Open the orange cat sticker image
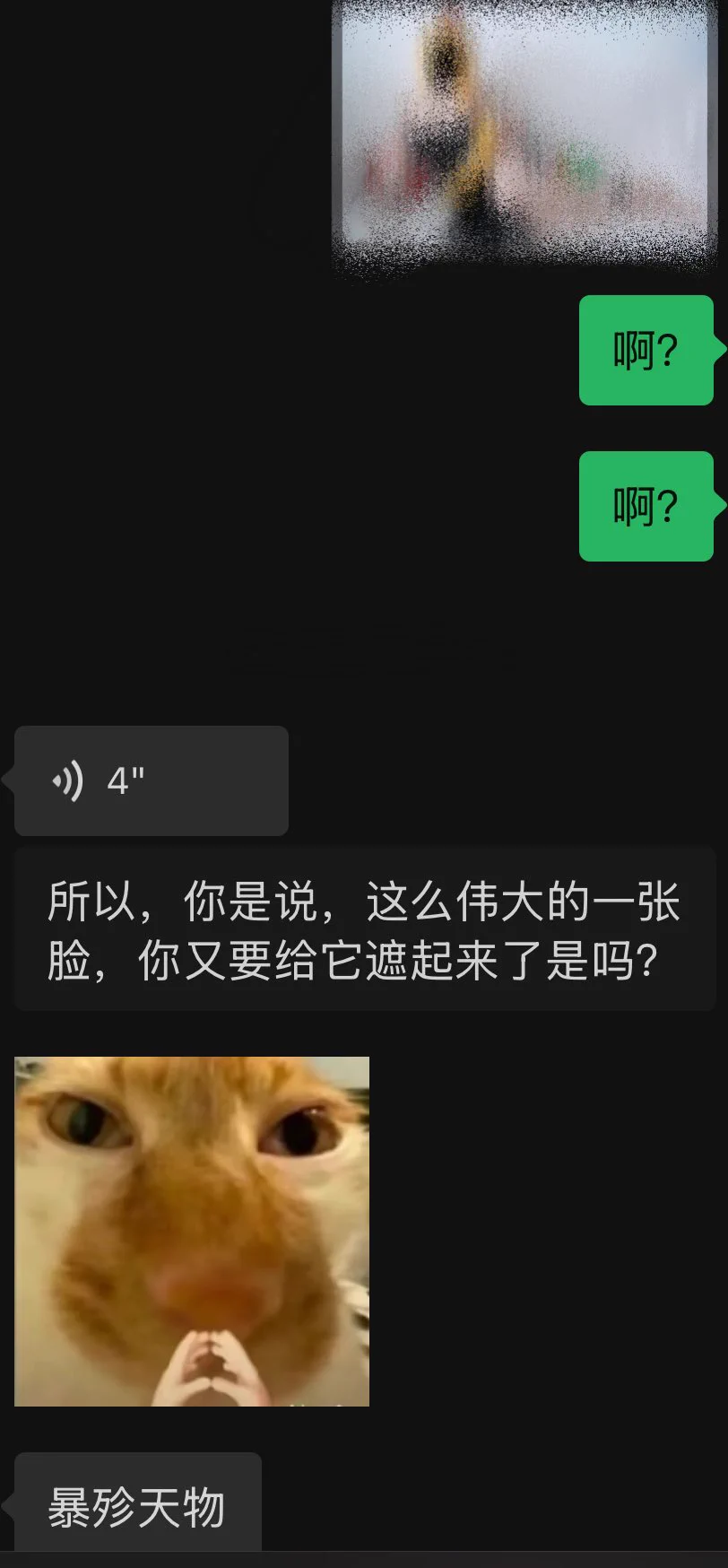728x1568 pixels. coord(192,1231)
